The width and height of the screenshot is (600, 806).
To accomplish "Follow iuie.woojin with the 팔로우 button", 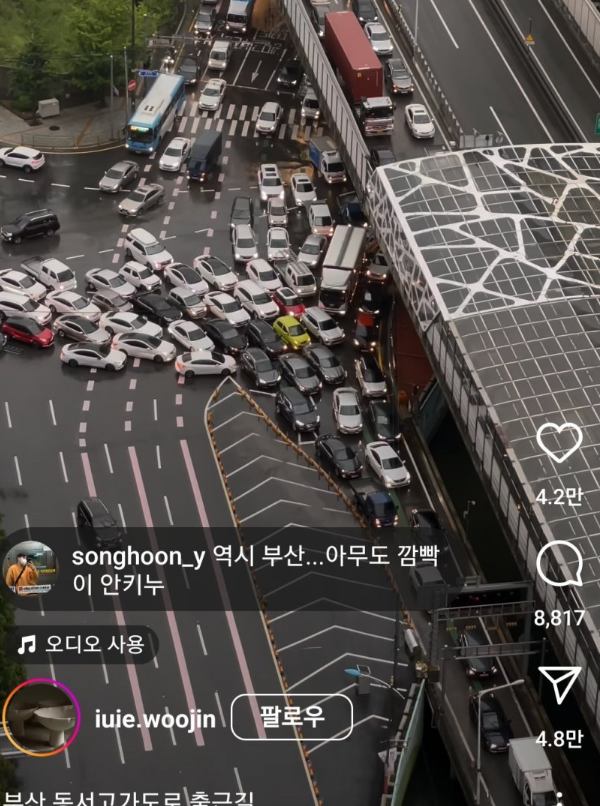I will click(x=291, y=717).
